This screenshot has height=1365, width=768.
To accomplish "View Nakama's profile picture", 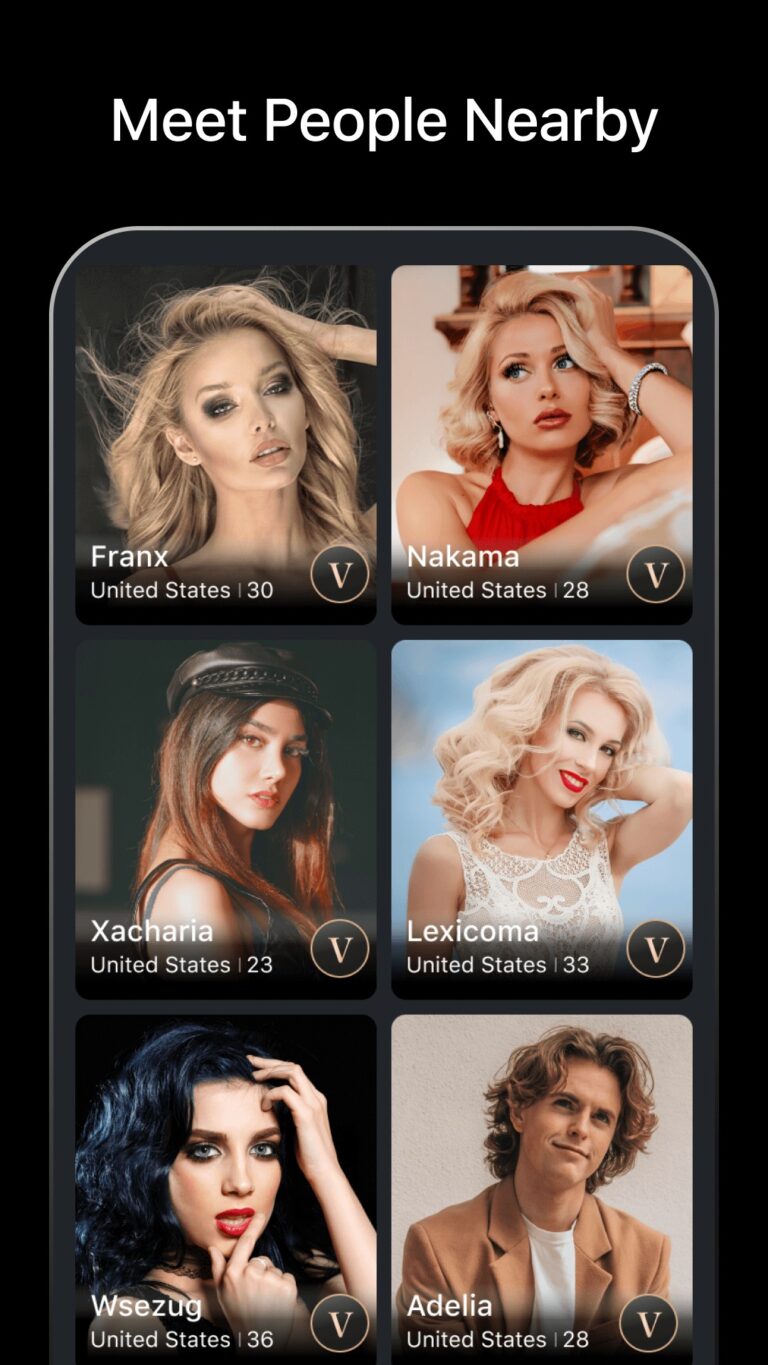I will 541,400.
